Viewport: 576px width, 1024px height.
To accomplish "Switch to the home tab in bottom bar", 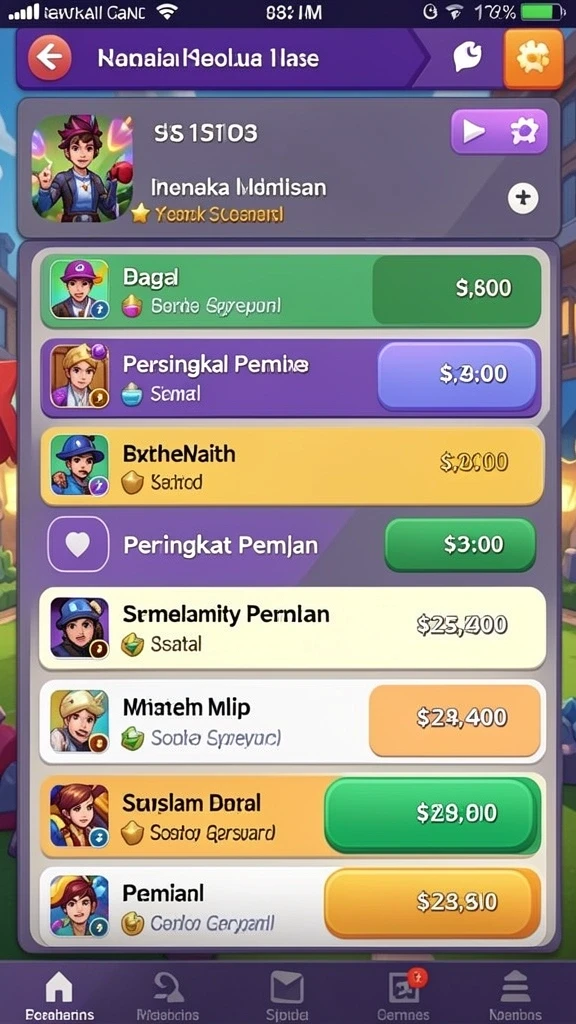I will point(59,994).
